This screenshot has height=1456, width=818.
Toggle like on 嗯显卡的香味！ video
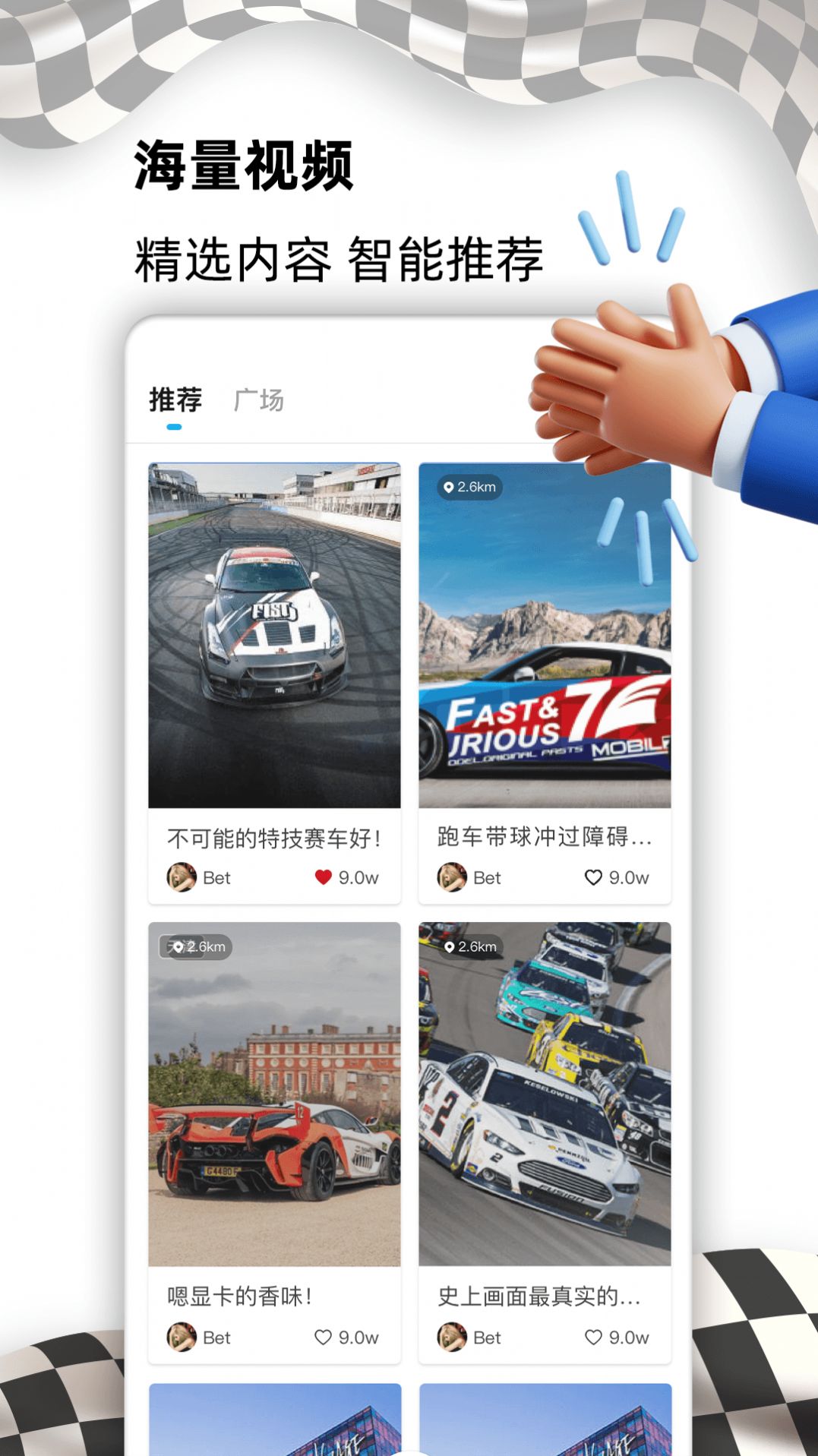tap(322, 1338)
